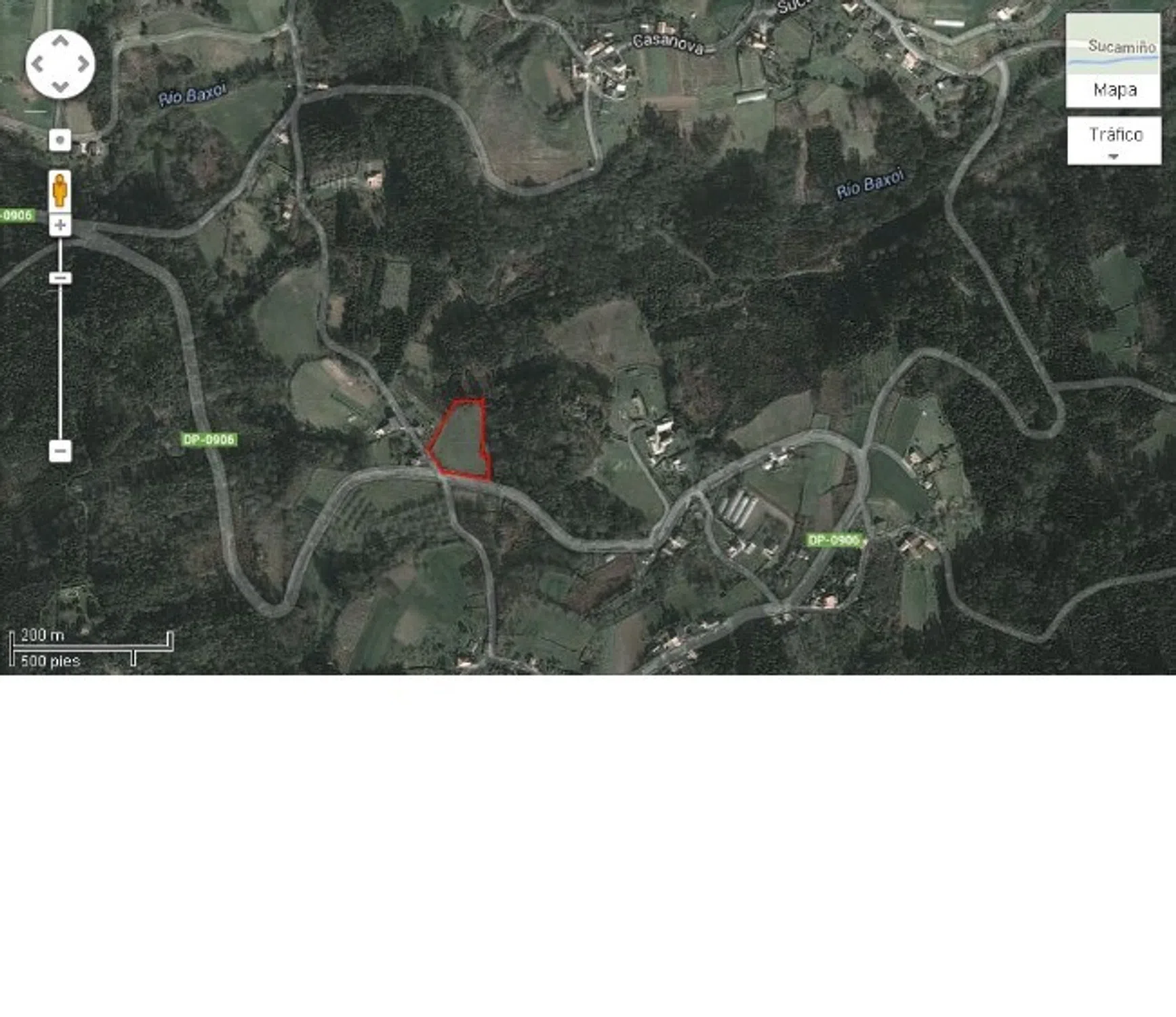The height and width of the screenshot is (1017, 1176).
Task: Pan the map right with the right arrow
Action: pos(83,64)
